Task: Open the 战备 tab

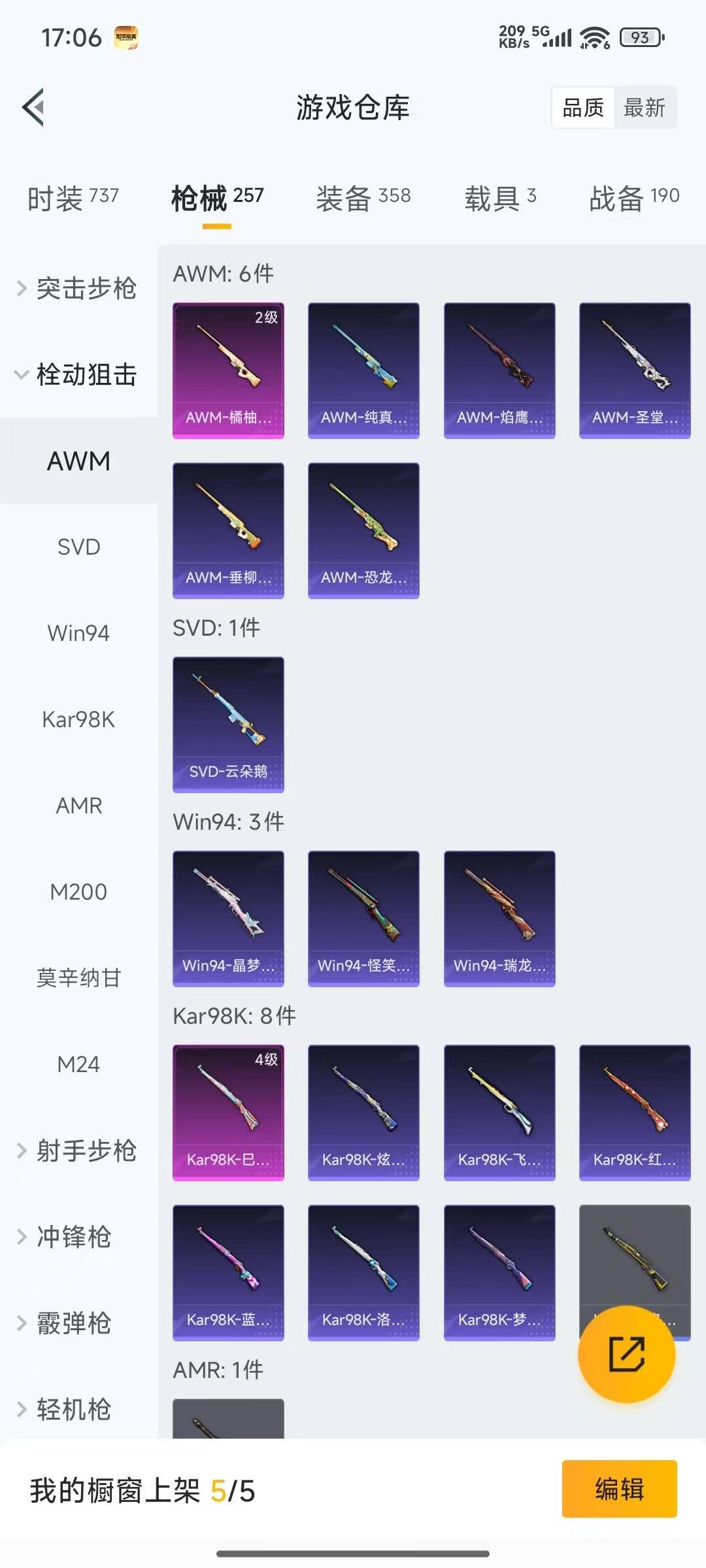Action: coord(634,197)
